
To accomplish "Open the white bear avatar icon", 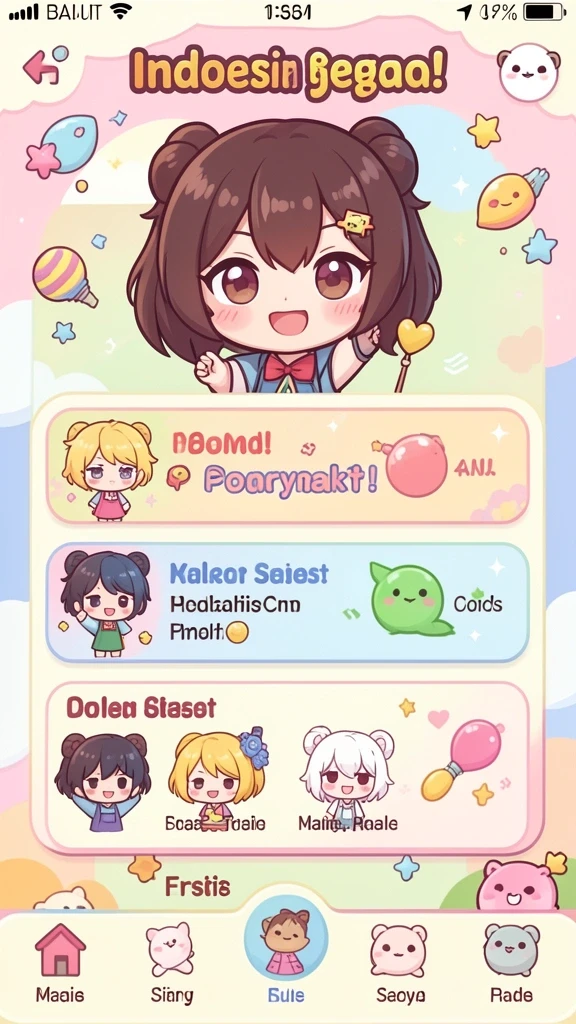I will point(529,72).
